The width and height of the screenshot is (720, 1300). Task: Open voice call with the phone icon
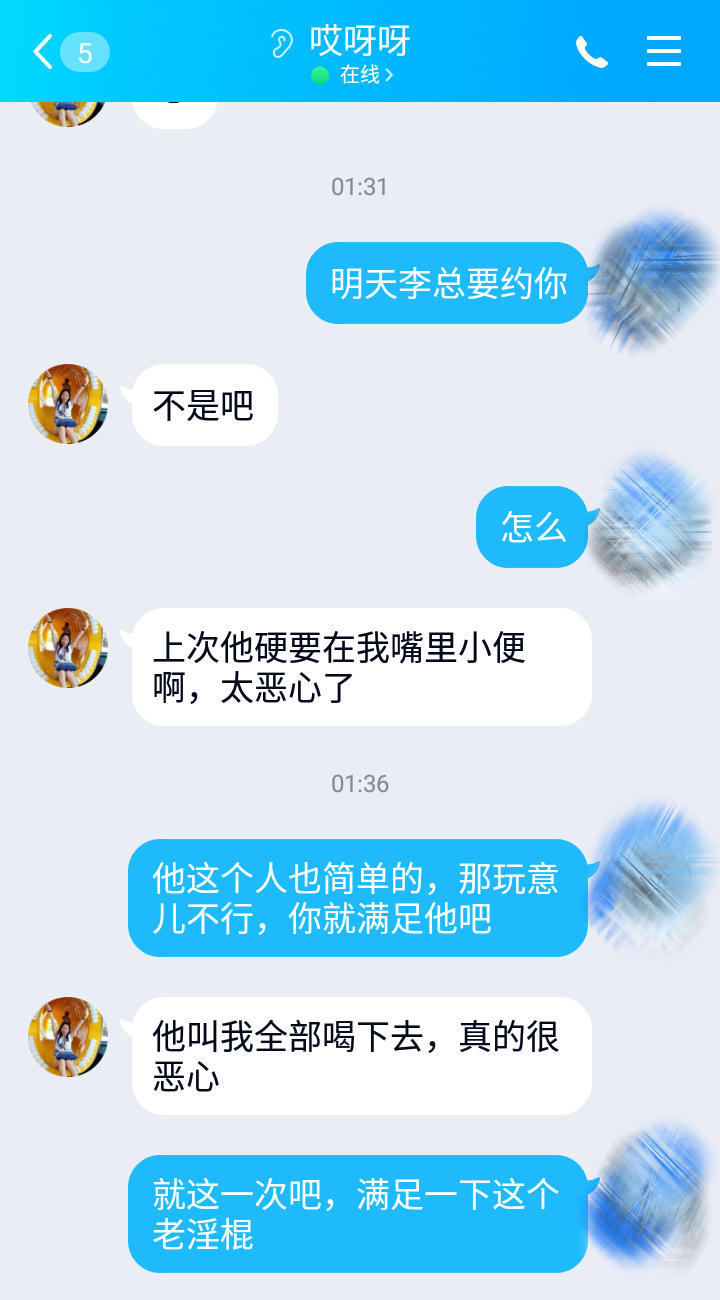click(x=593, y=52)
